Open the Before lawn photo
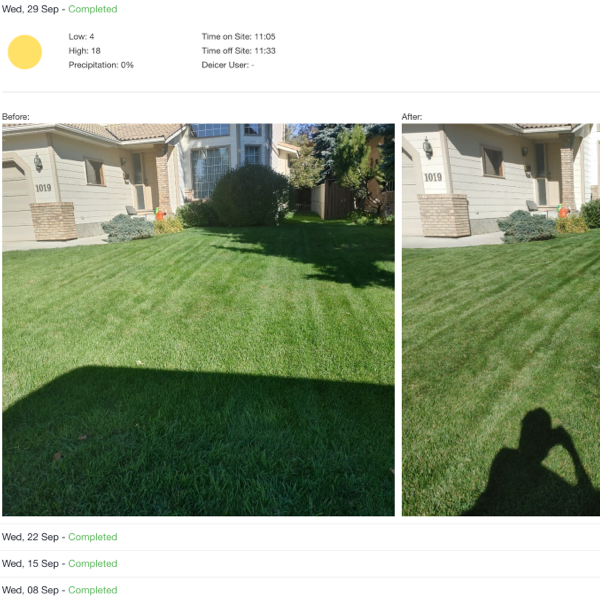 tap(198, 320)
